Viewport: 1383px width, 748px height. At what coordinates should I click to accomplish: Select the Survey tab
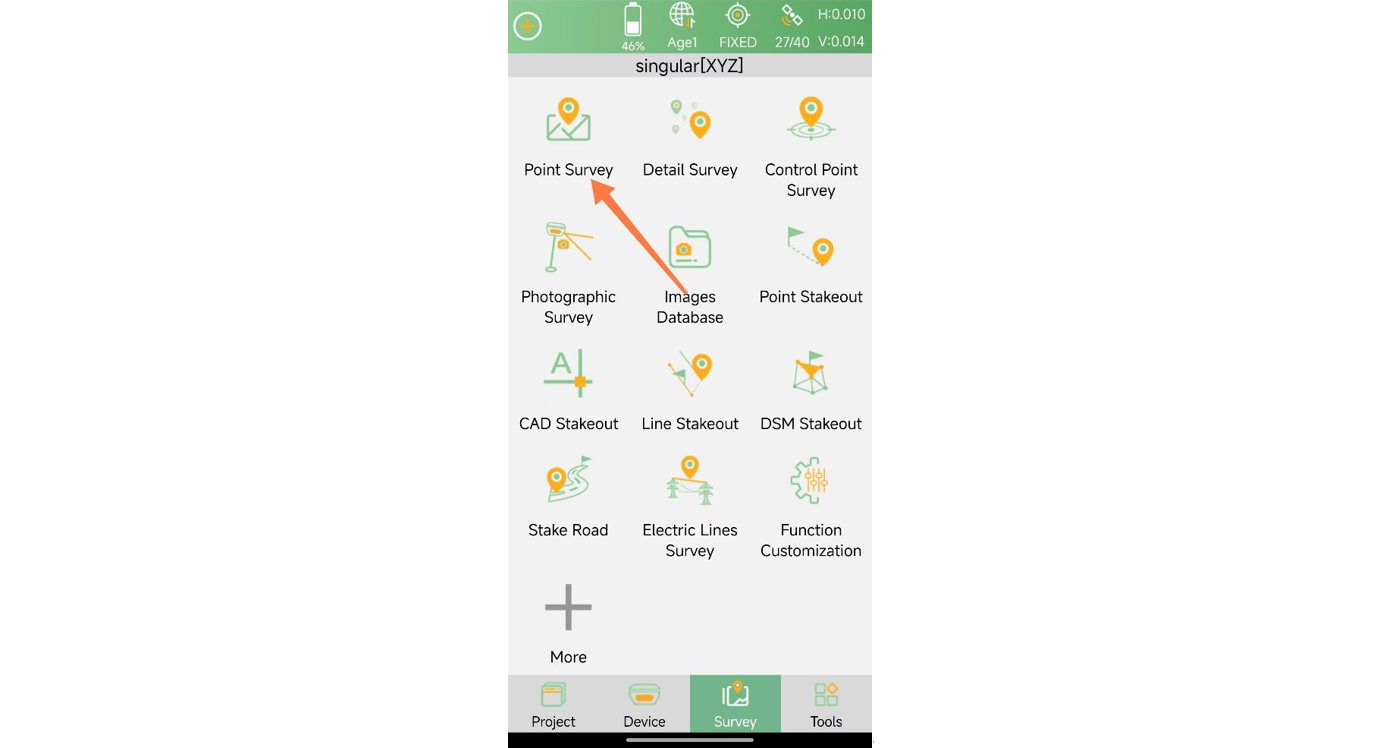point(735,705)
